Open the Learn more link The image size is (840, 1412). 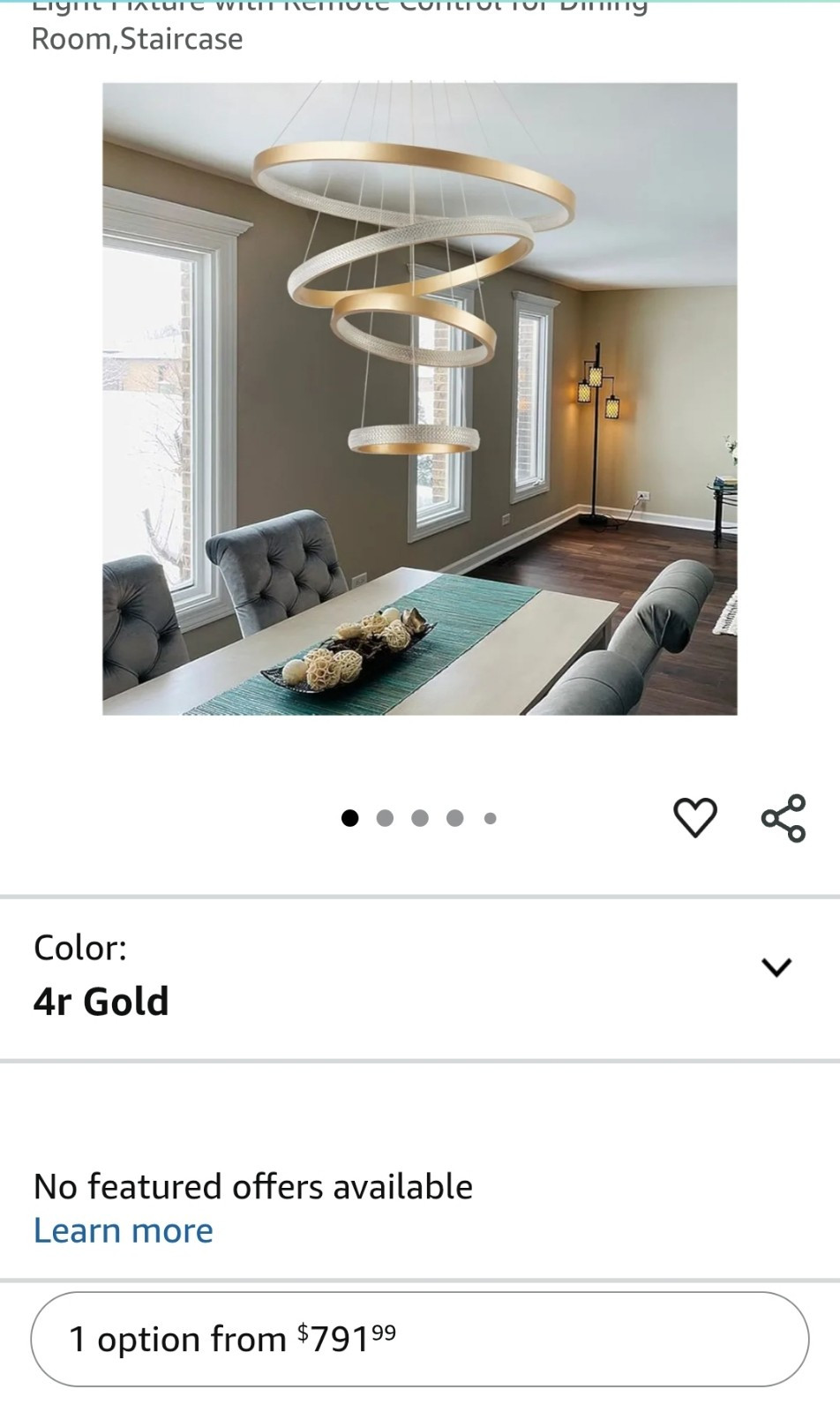tap(123, 1230)
